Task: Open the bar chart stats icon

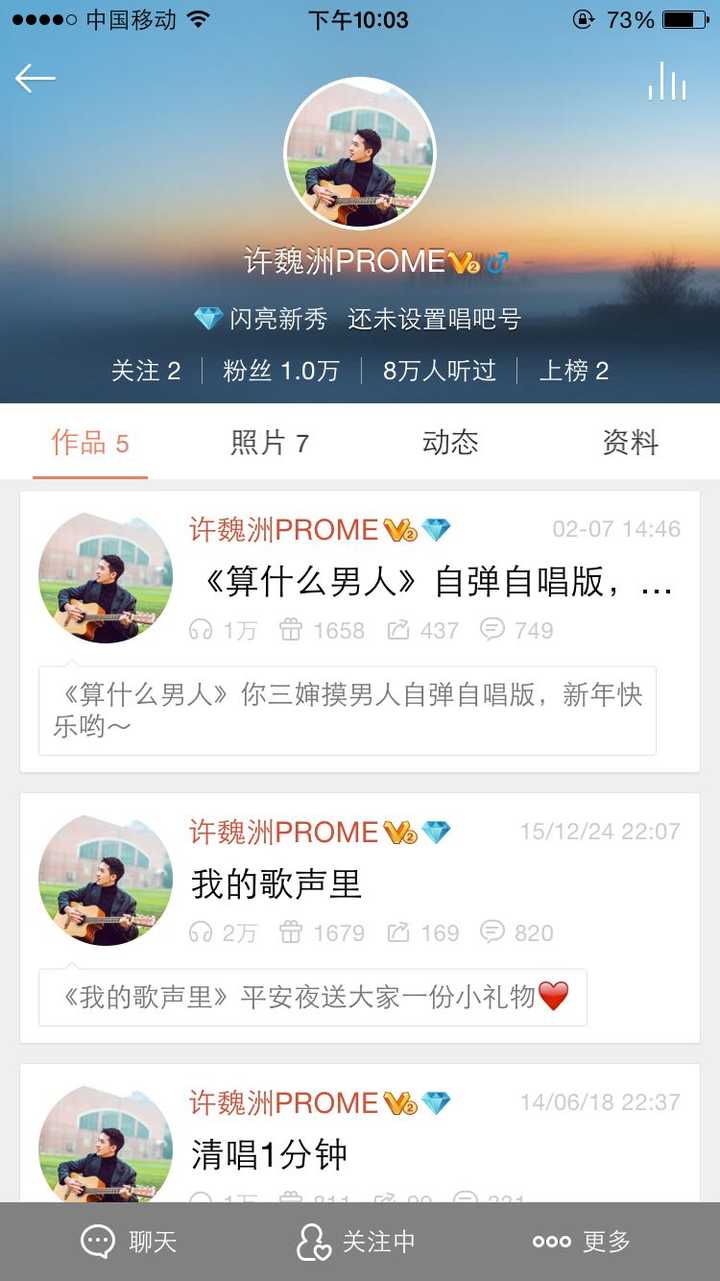Action: [x=667, y=81]
